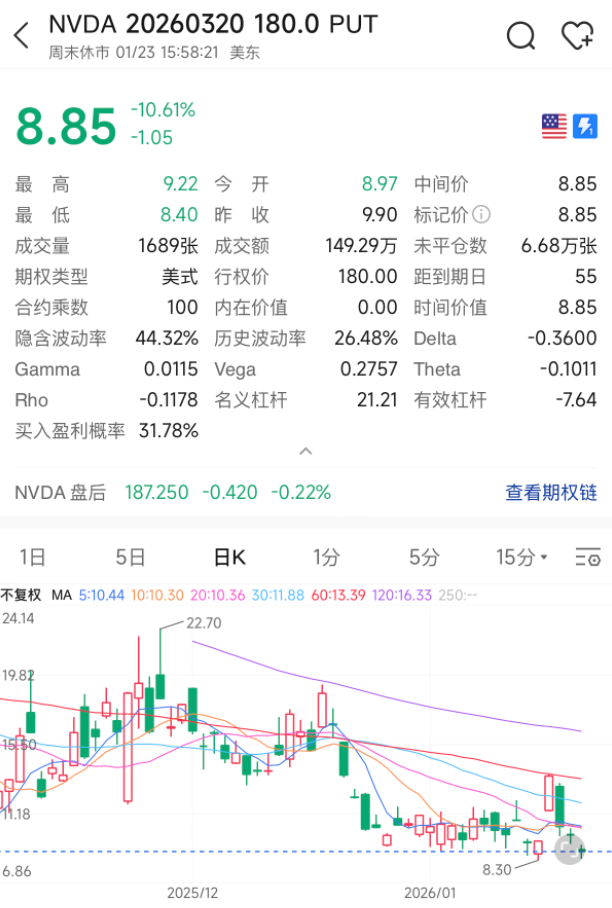Go back using the top-left arrow
Screen dimensions: 612x908
(x=22, y=36)
